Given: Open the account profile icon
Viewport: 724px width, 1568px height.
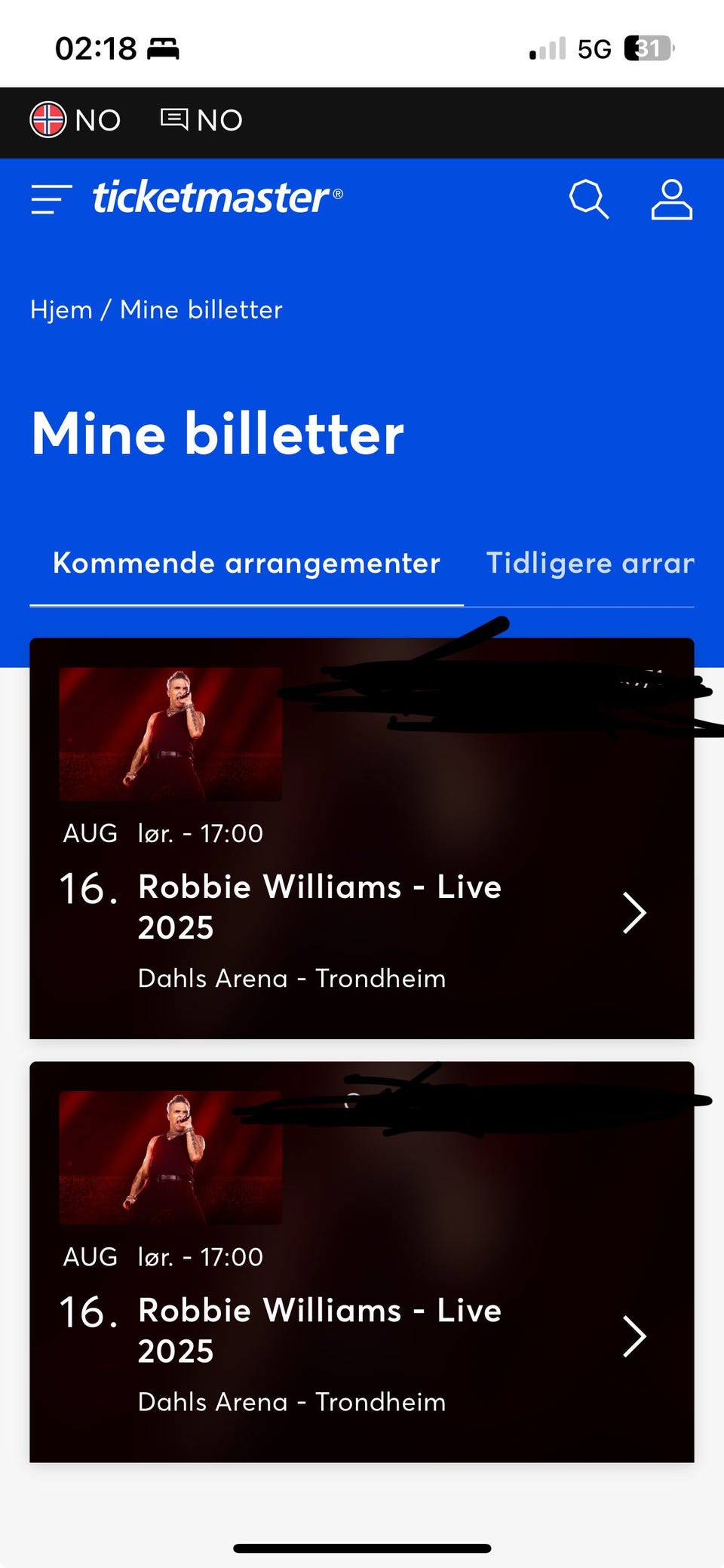Looking at the screenshot, I should (x=670, y=198).
